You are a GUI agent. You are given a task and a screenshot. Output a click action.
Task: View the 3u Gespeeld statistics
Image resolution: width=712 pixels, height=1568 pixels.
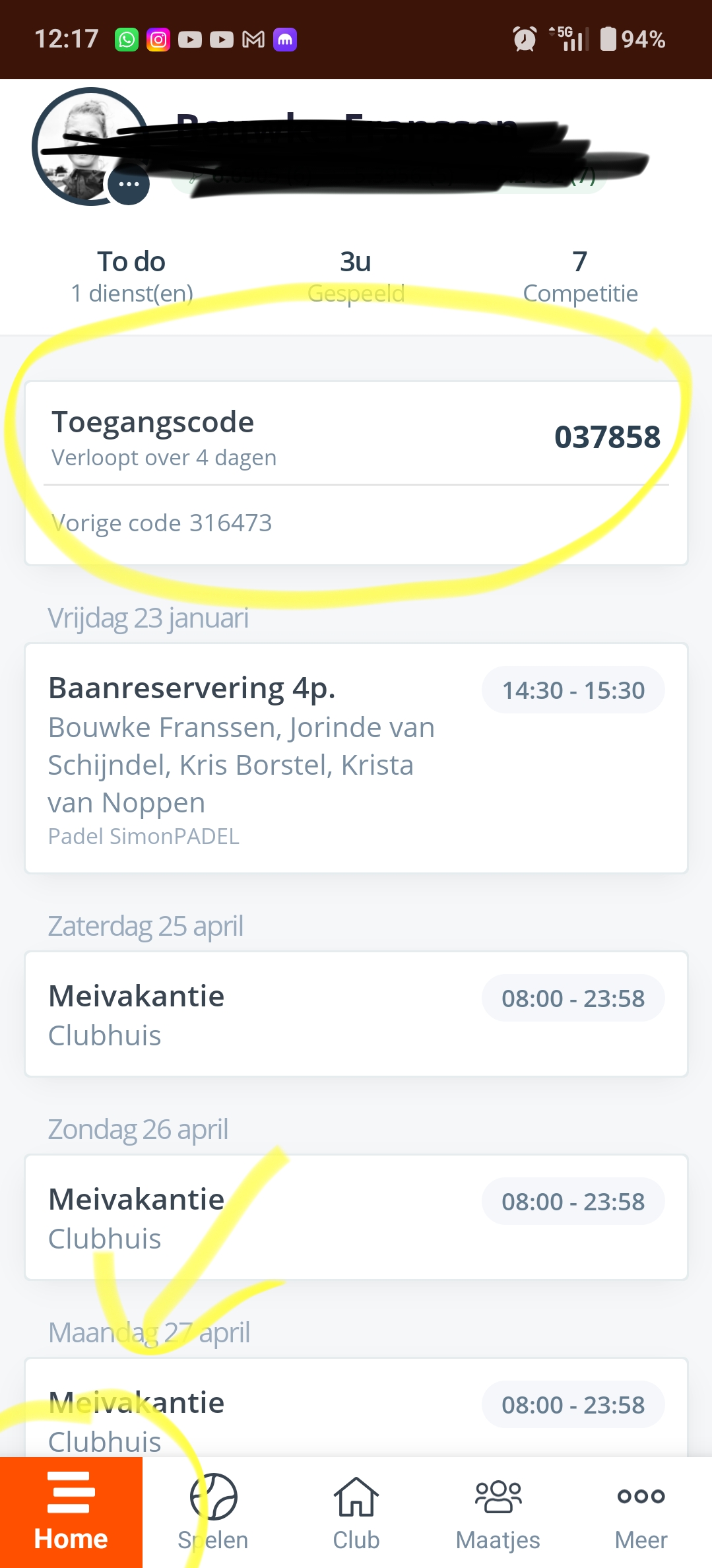coord(356,276)
